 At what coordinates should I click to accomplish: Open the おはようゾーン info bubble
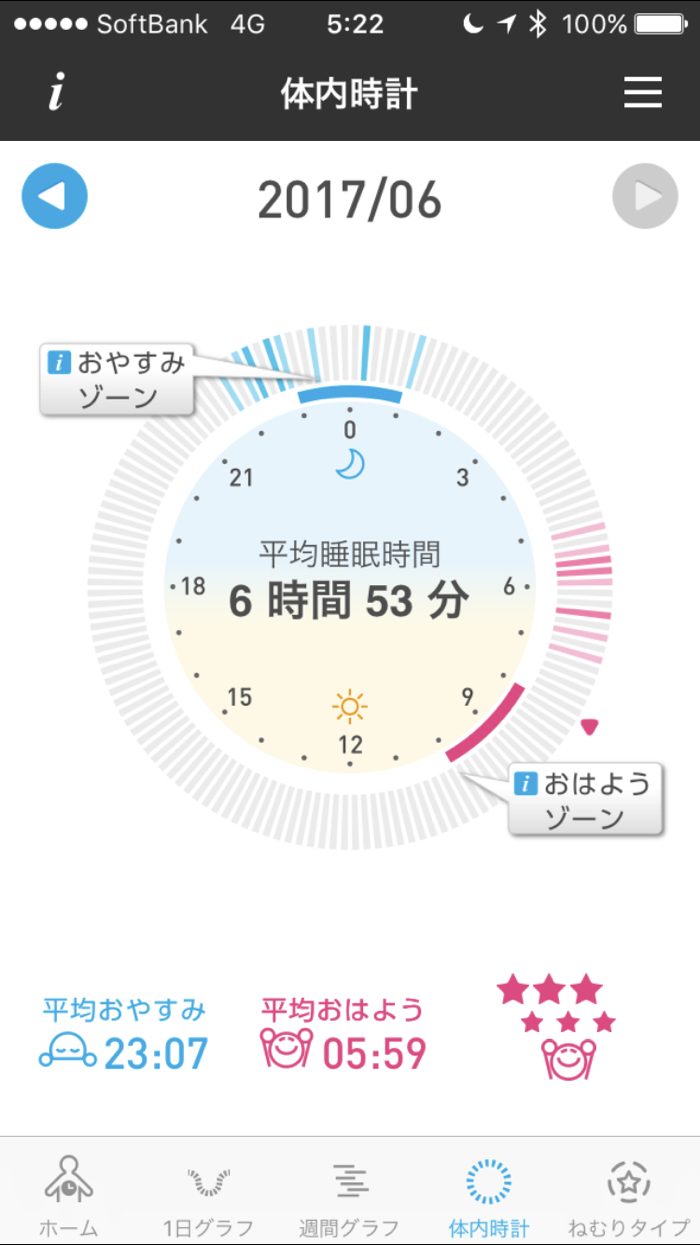tap(585, 800)
